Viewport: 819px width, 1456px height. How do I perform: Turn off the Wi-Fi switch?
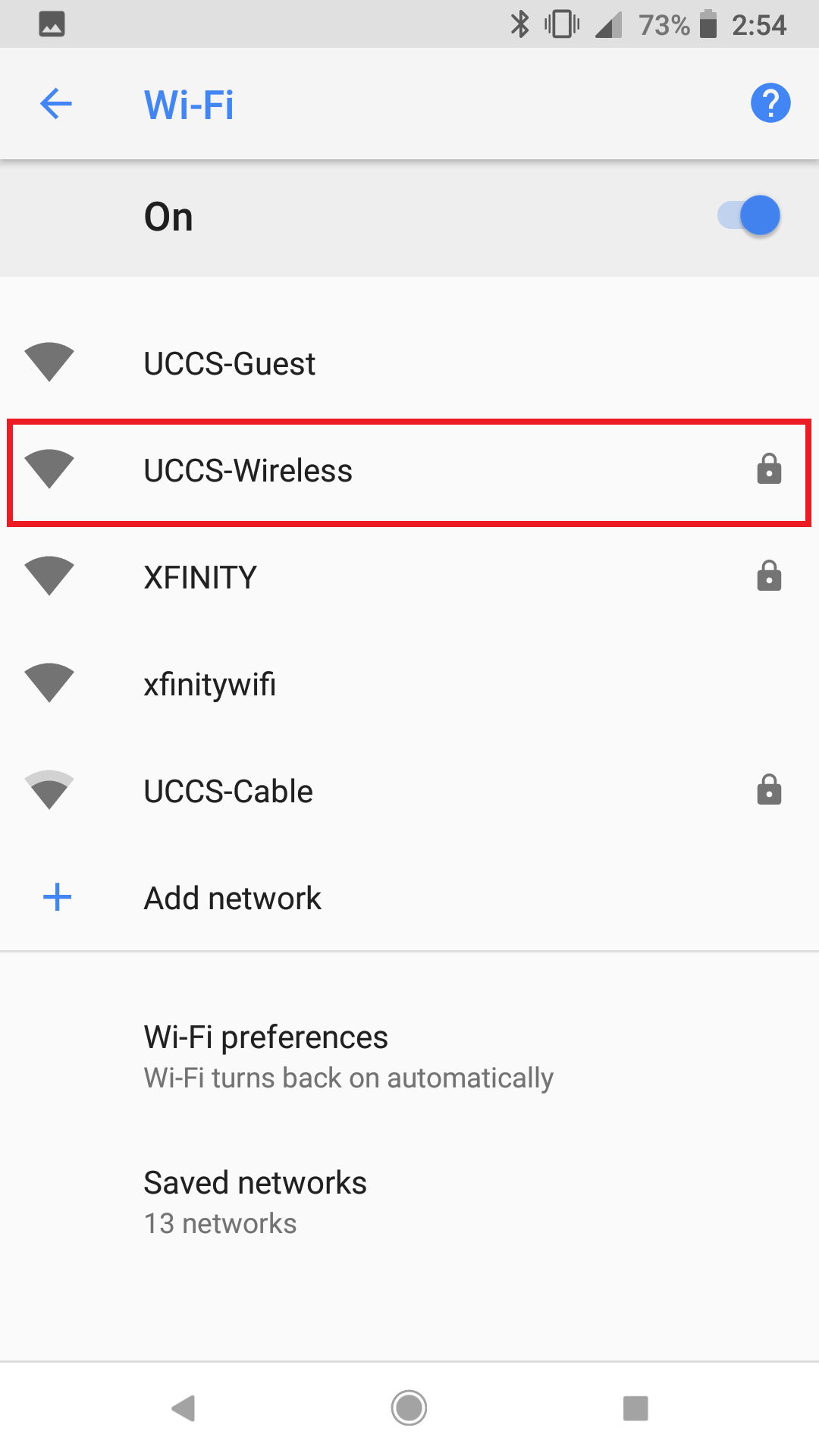pyautogui.click(x=749, y=216)
